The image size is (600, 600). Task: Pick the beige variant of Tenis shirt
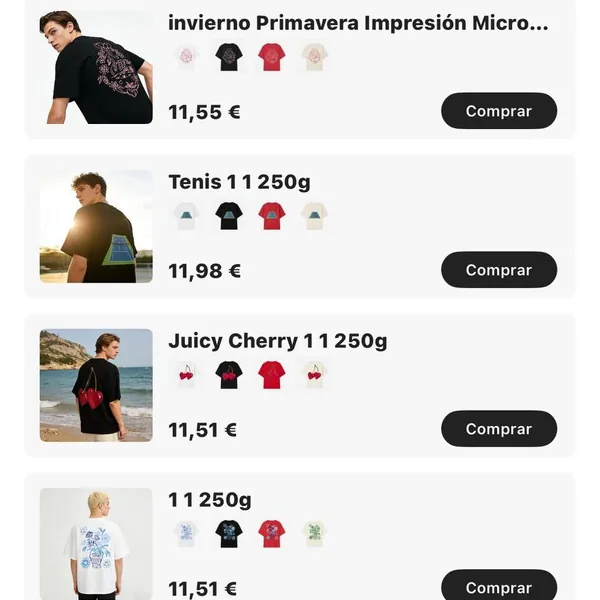(x=314, y=216)
